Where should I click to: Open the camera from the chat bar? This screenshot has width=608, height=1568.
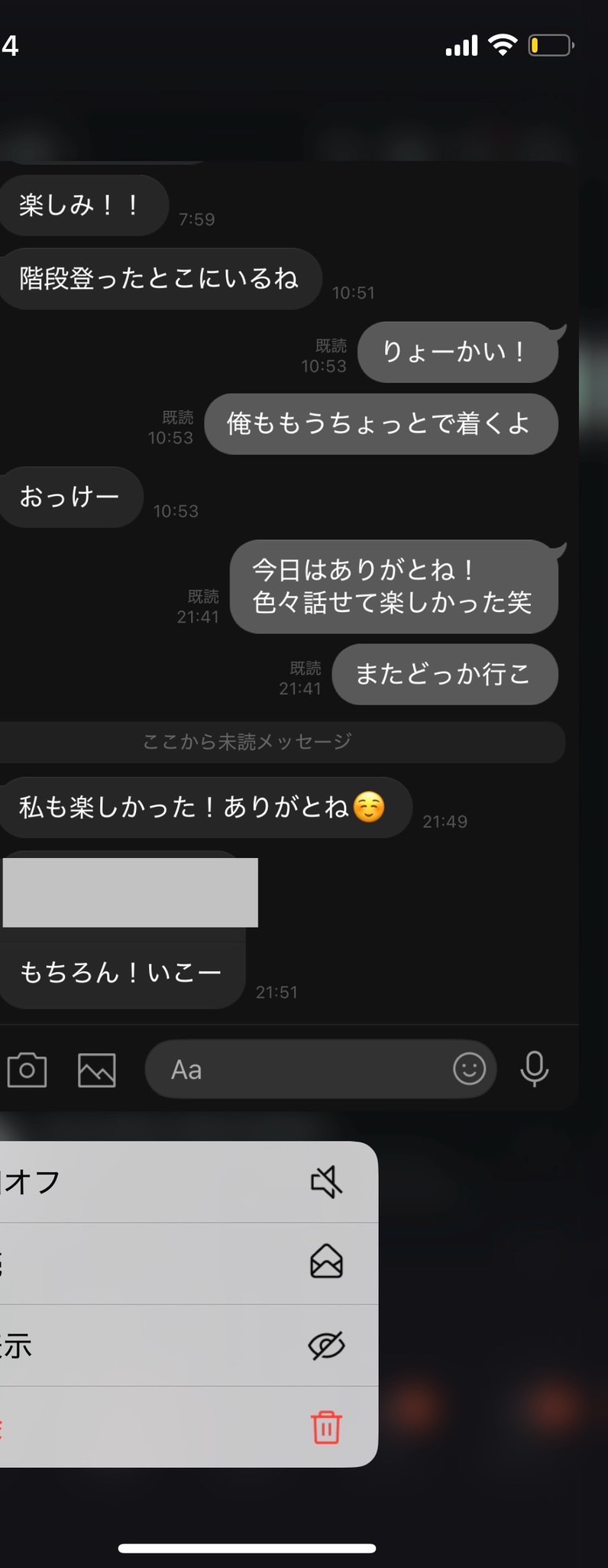click(27, 1070)
